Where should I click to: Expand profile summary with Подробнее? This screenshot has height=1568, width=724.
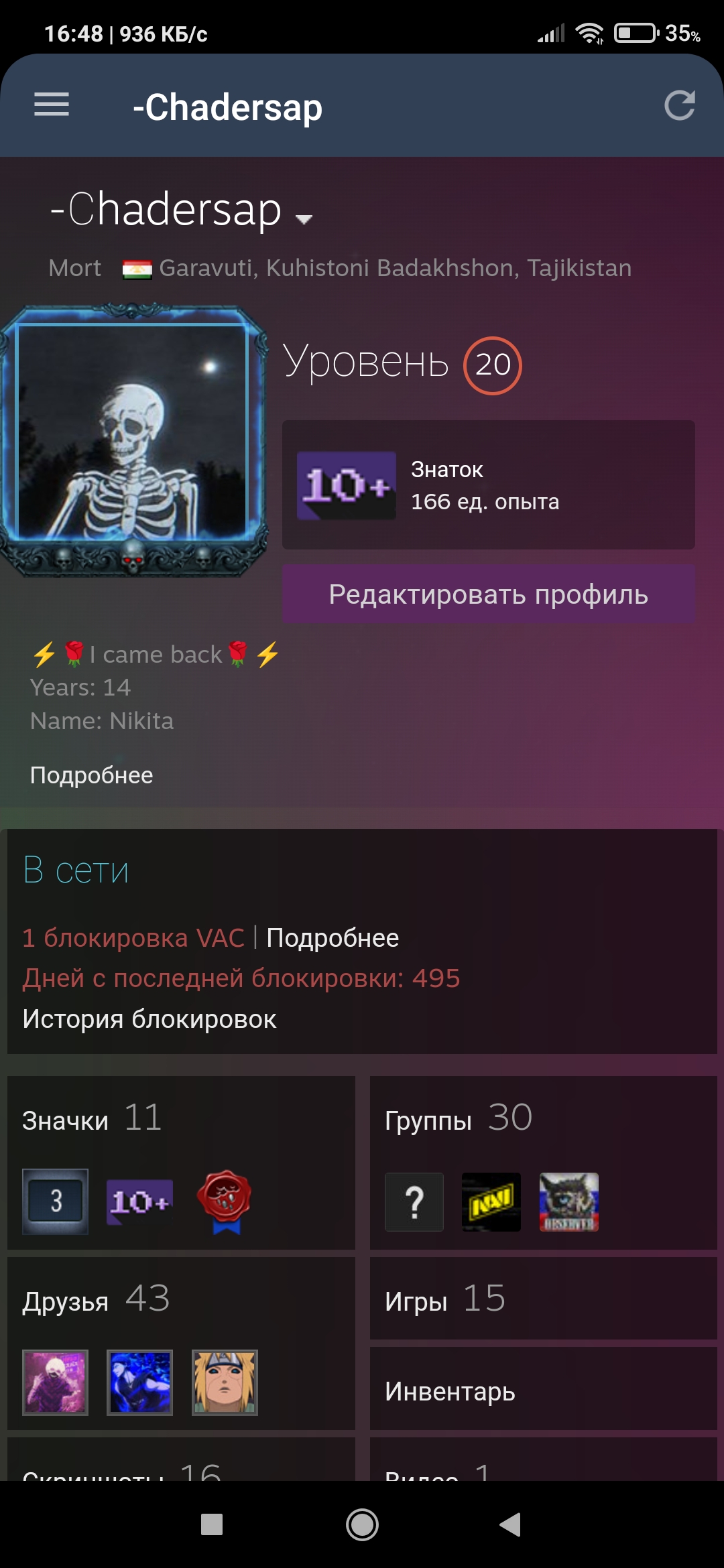tap(92, 775)
